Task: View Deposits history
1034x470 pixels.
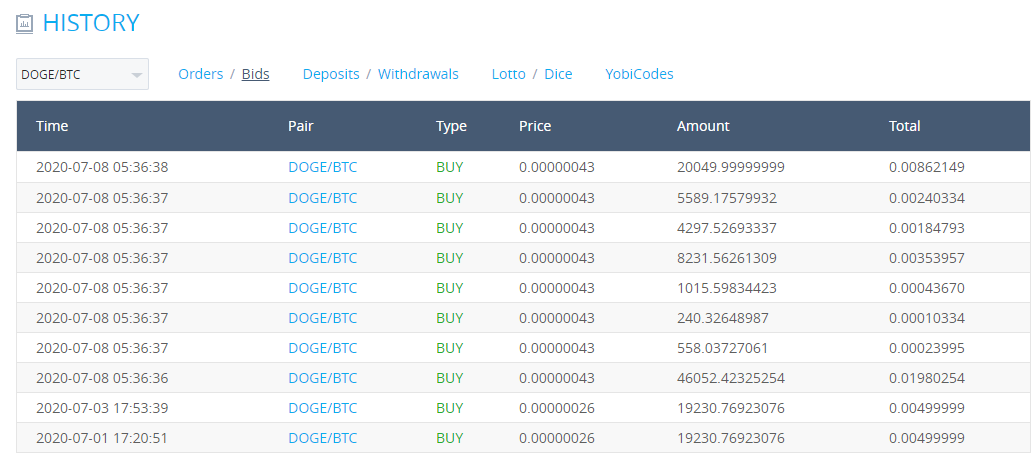Action: click(331, 74)
